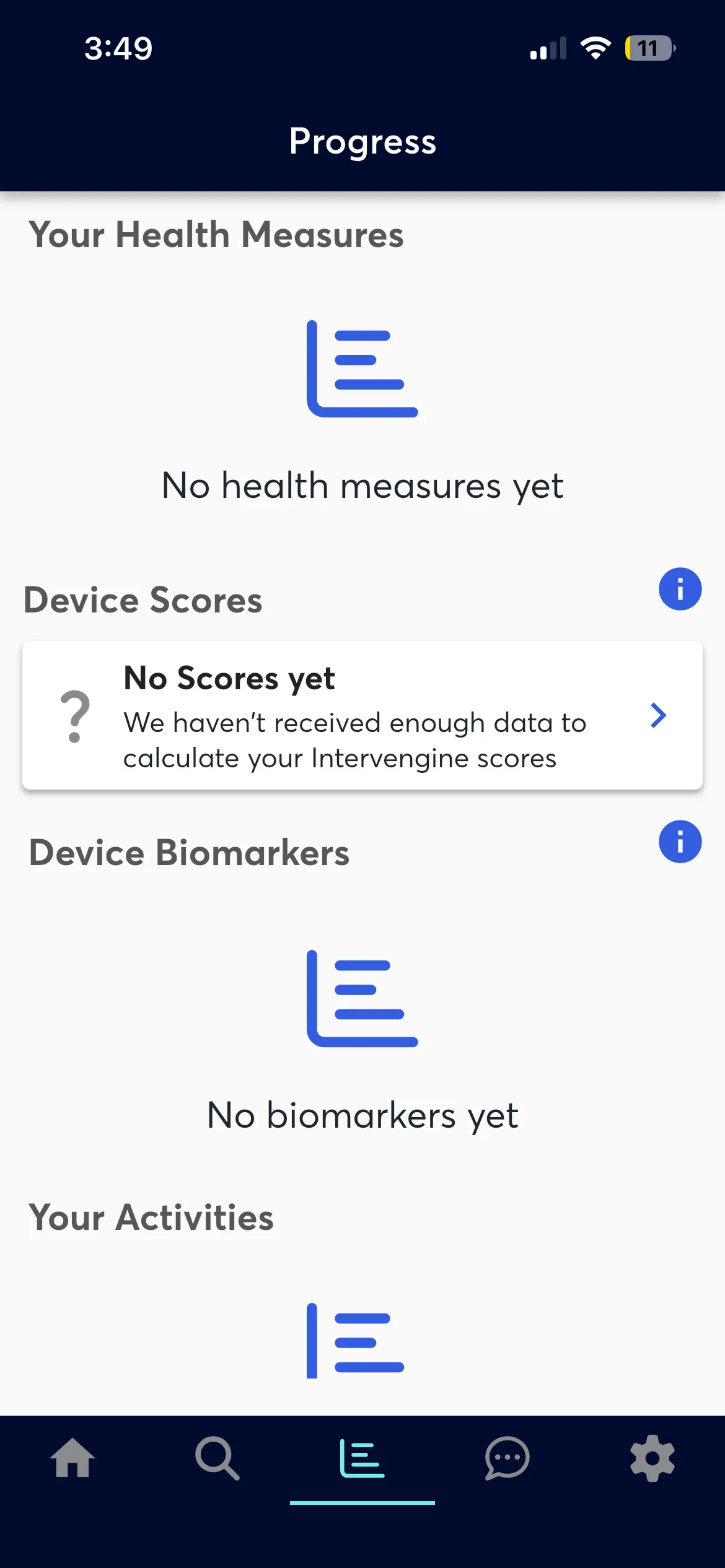Go to the Home tab
The height and width of the screenshot is (1568, 725).
tap(72, 1458)
